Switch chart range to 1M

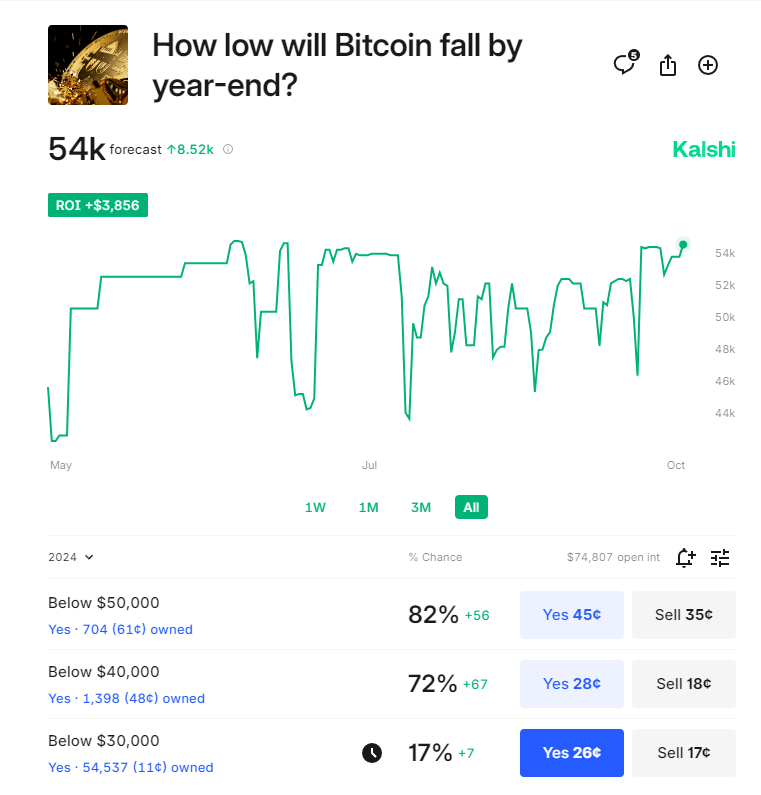(368, 507)
